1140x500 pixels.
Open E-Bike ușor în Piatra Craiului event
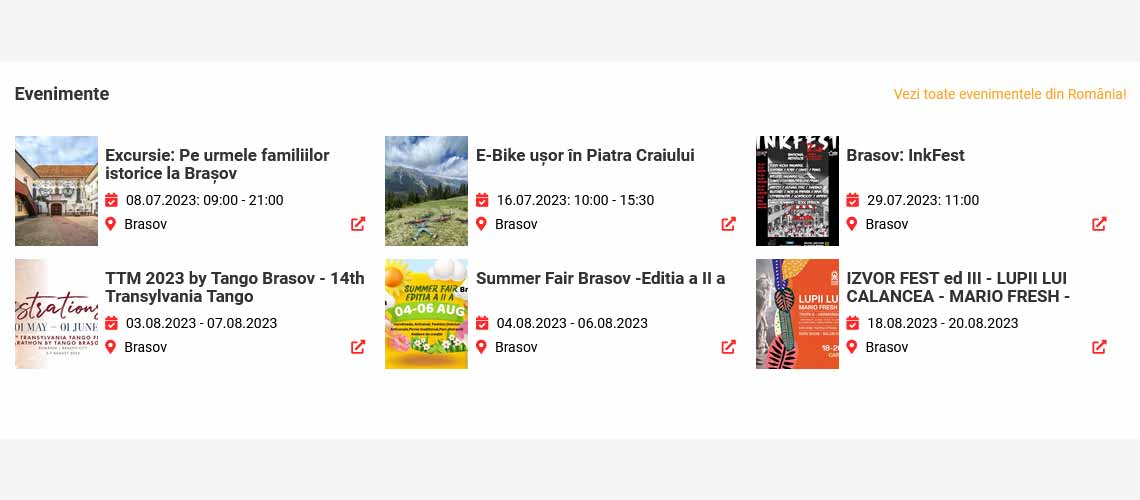point(585,156)
